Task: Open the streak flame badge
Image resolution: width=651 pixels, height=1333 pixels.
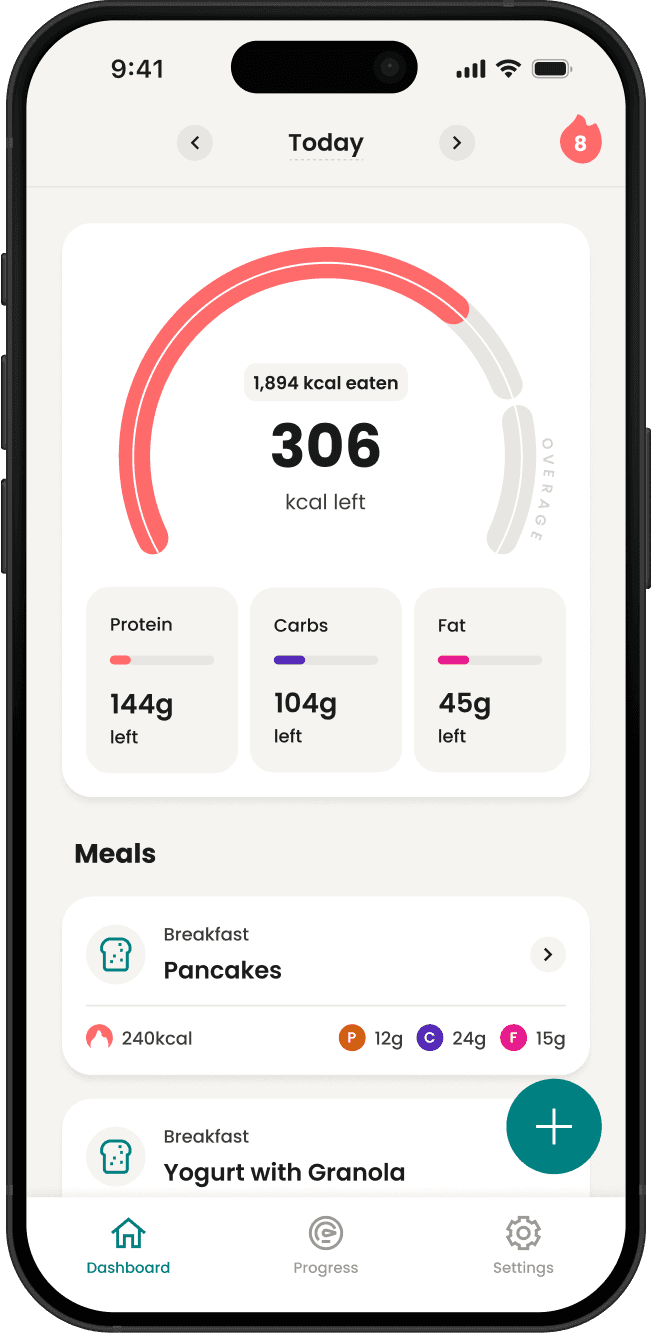Action: tap(580, 141)
